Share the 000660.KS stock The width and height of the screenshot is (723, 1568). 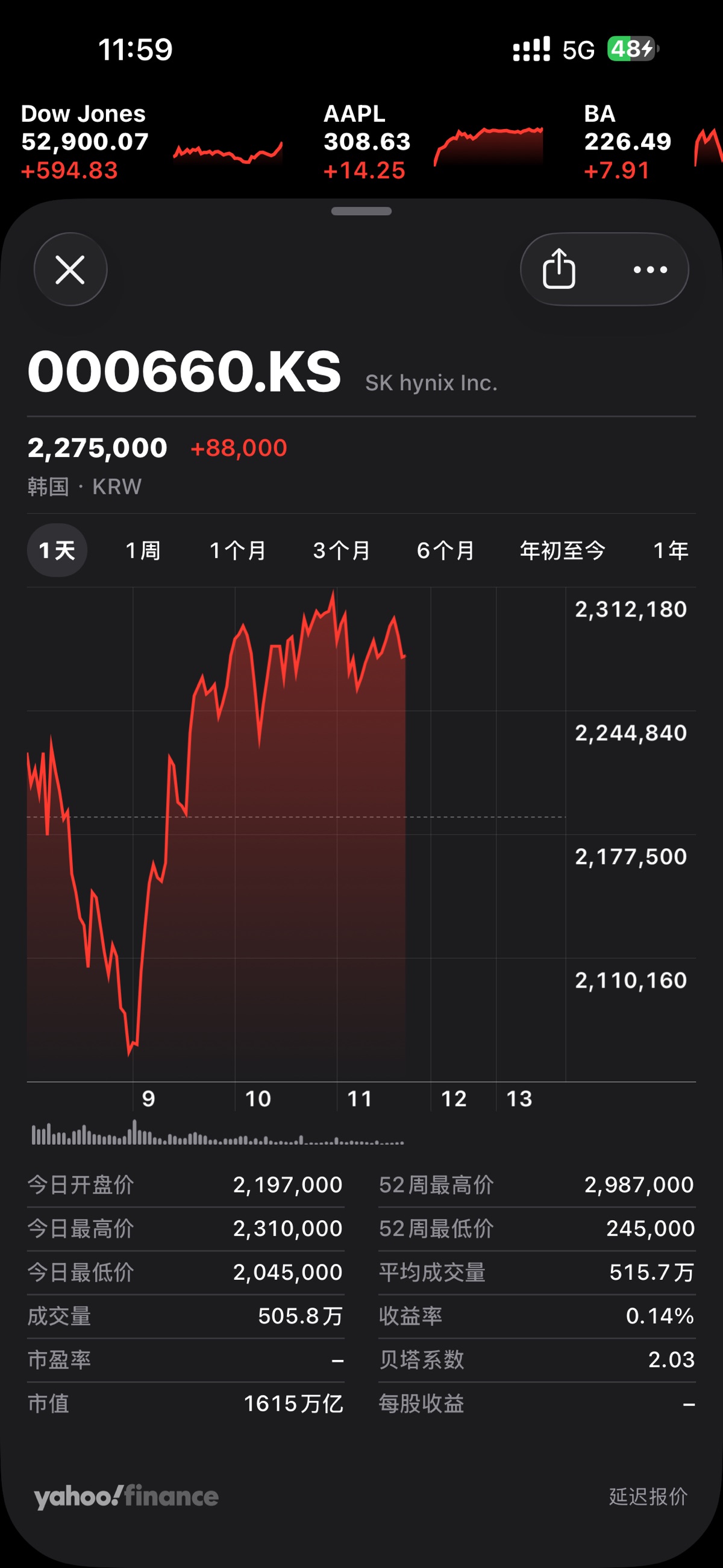(x=559, y=269)
